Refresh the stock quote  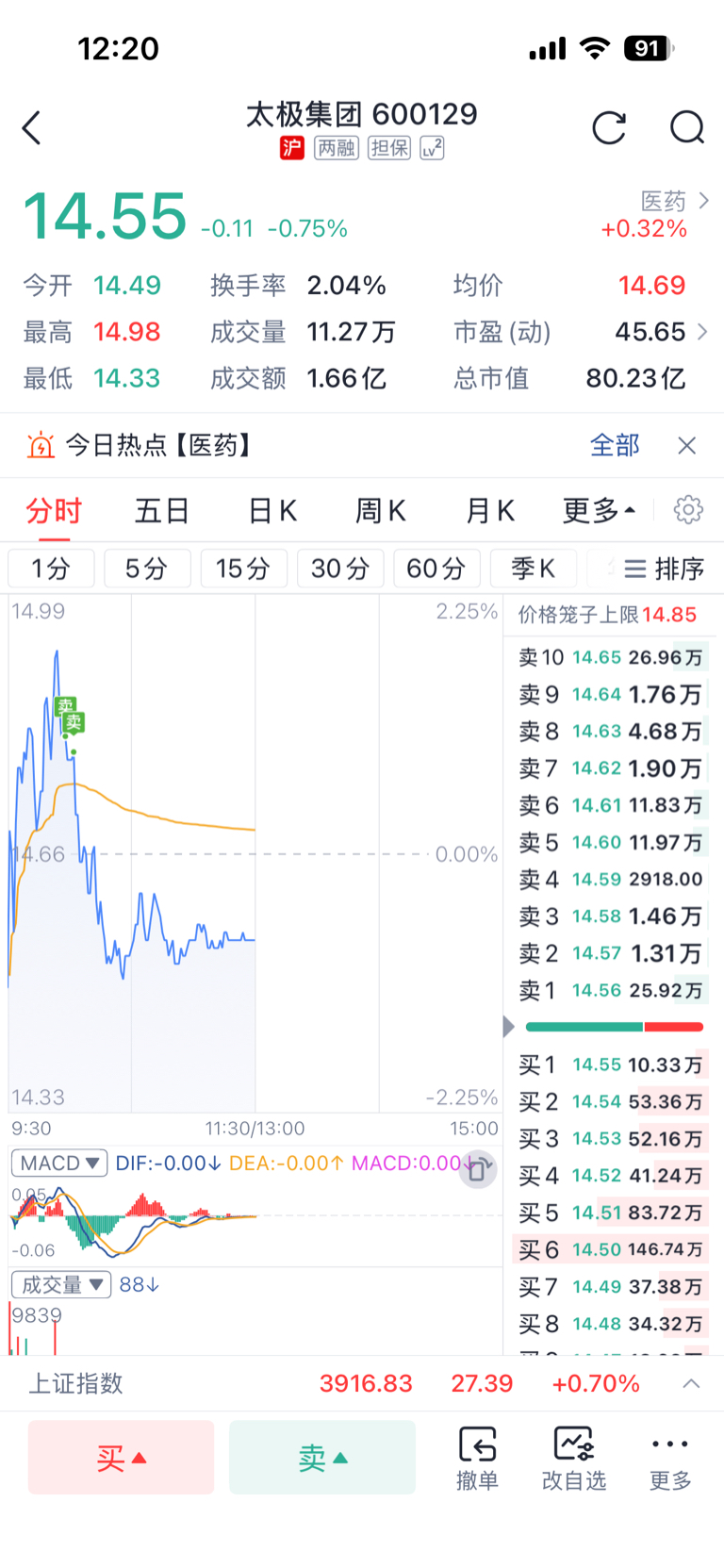click(609, 127)
